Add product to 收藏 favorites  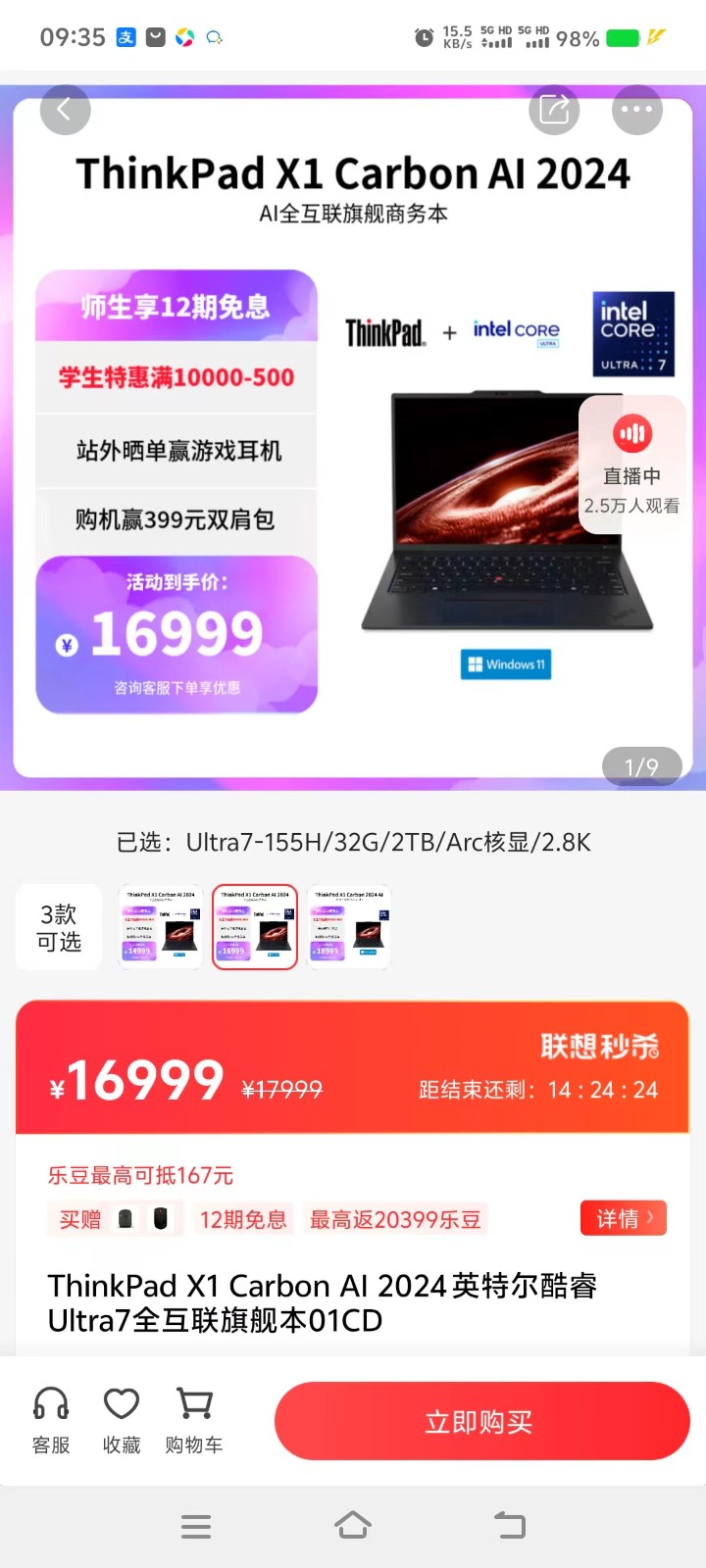tap(122, 1420)
